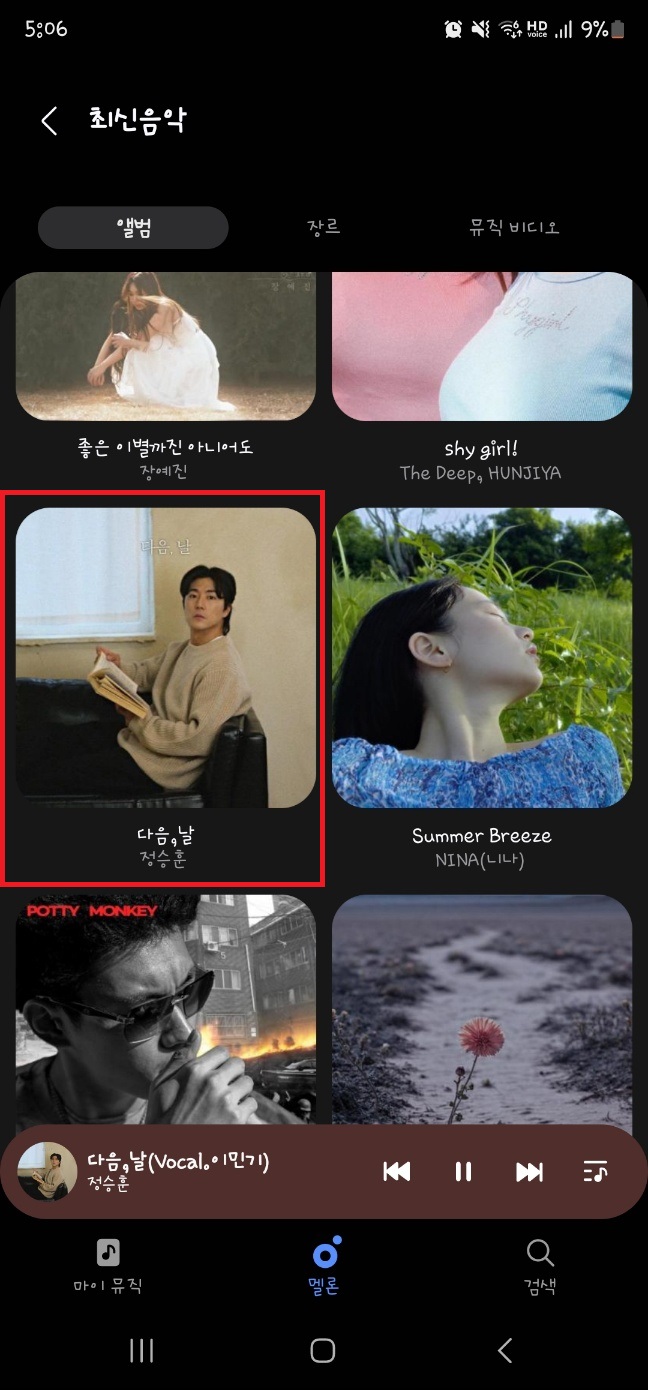Skip to previous track
Viewport: 648px width, 1390px height.
pos(397,1172)
